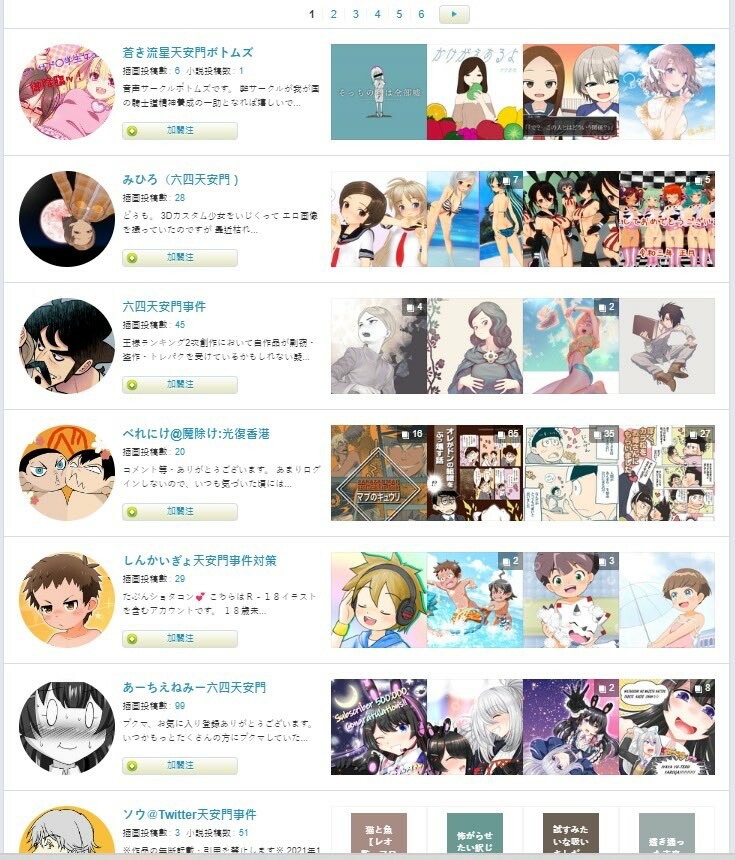Screen dimensions: 735x860
Task: Open みひろ（六四天安門）profile link
Action: pyautogui.click(x=181, y=180)
